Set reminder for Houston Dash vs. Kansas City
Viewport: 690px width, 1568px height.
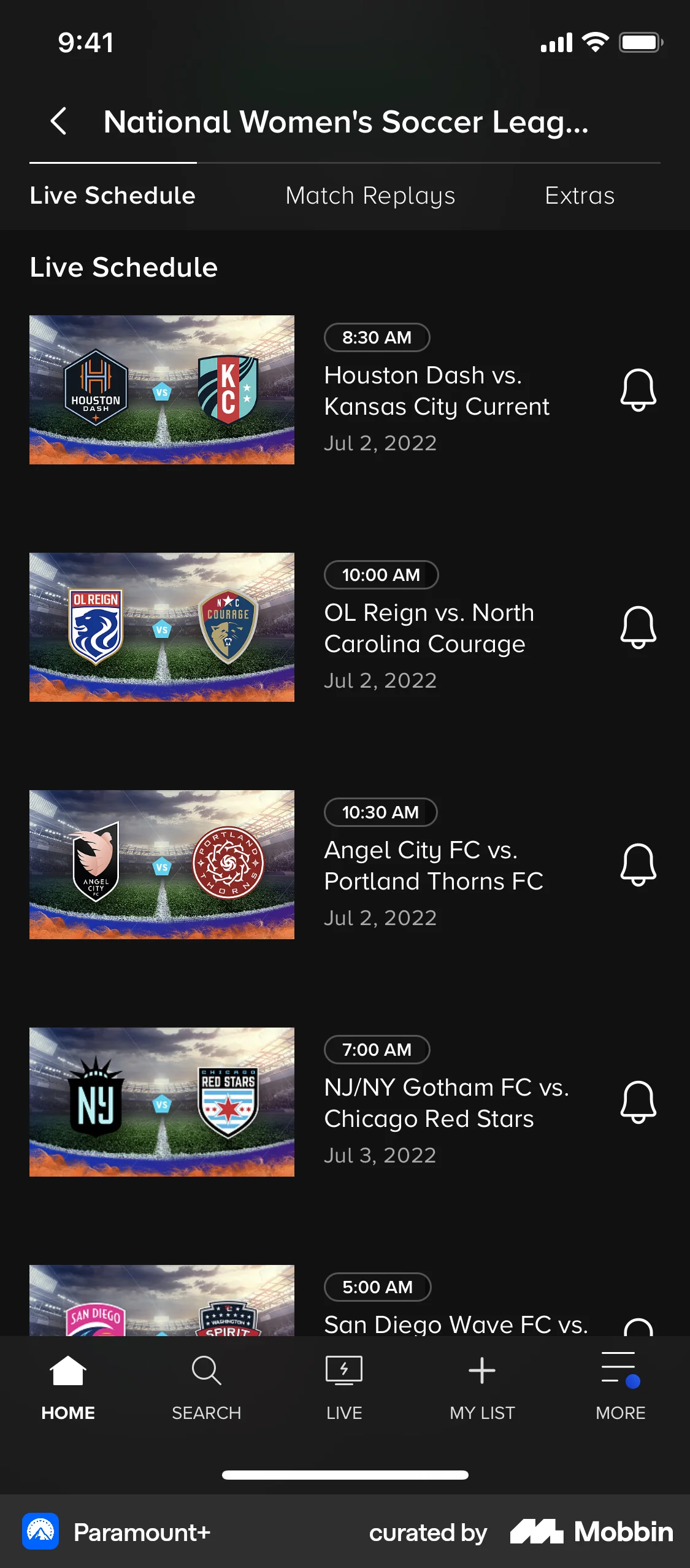(638, 390)
